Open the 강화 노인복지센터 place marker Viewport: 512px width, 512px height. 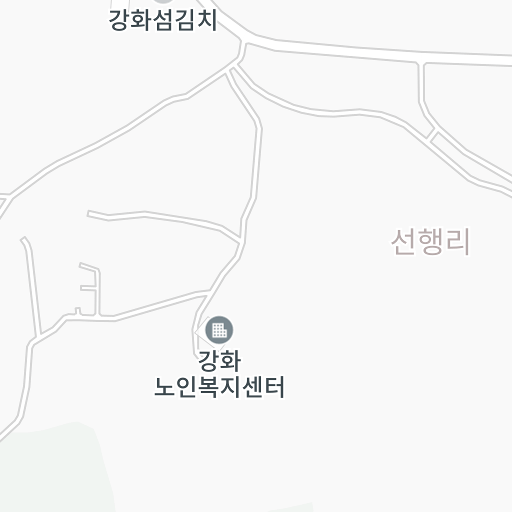(x=219, y=330)
